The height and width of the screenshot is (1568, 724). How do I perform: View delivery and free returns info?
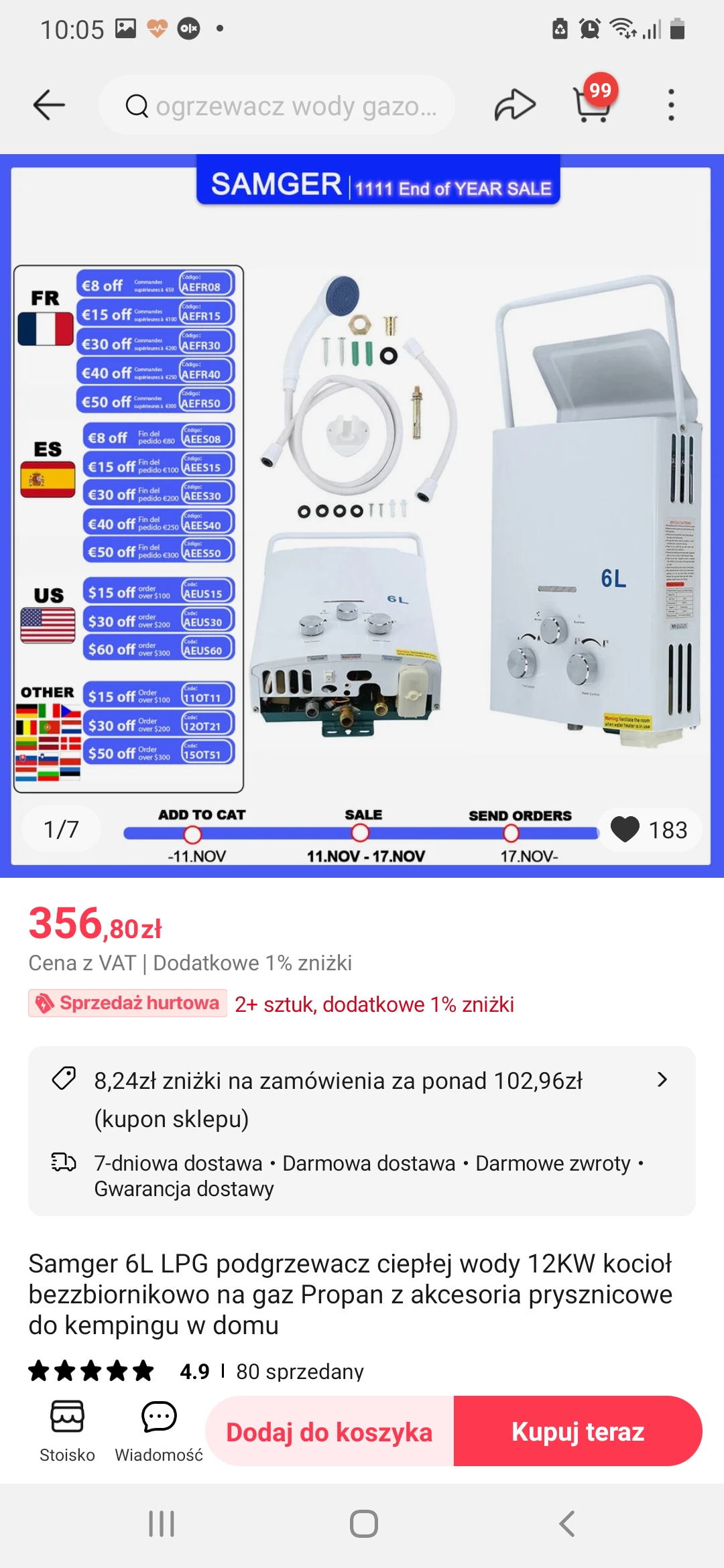click(x=362, y=1175)
